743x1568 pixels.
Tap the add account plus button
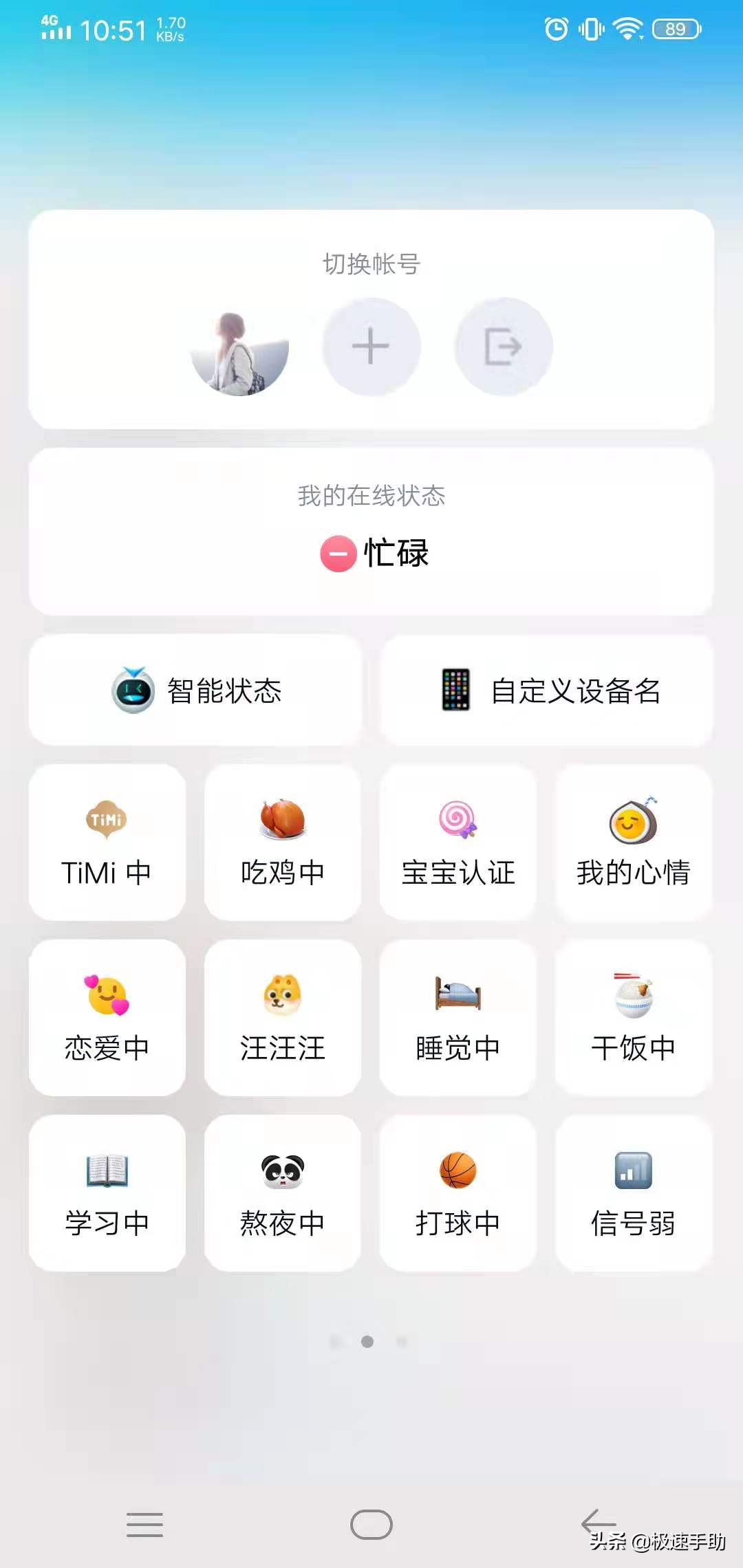click(370, 346)
